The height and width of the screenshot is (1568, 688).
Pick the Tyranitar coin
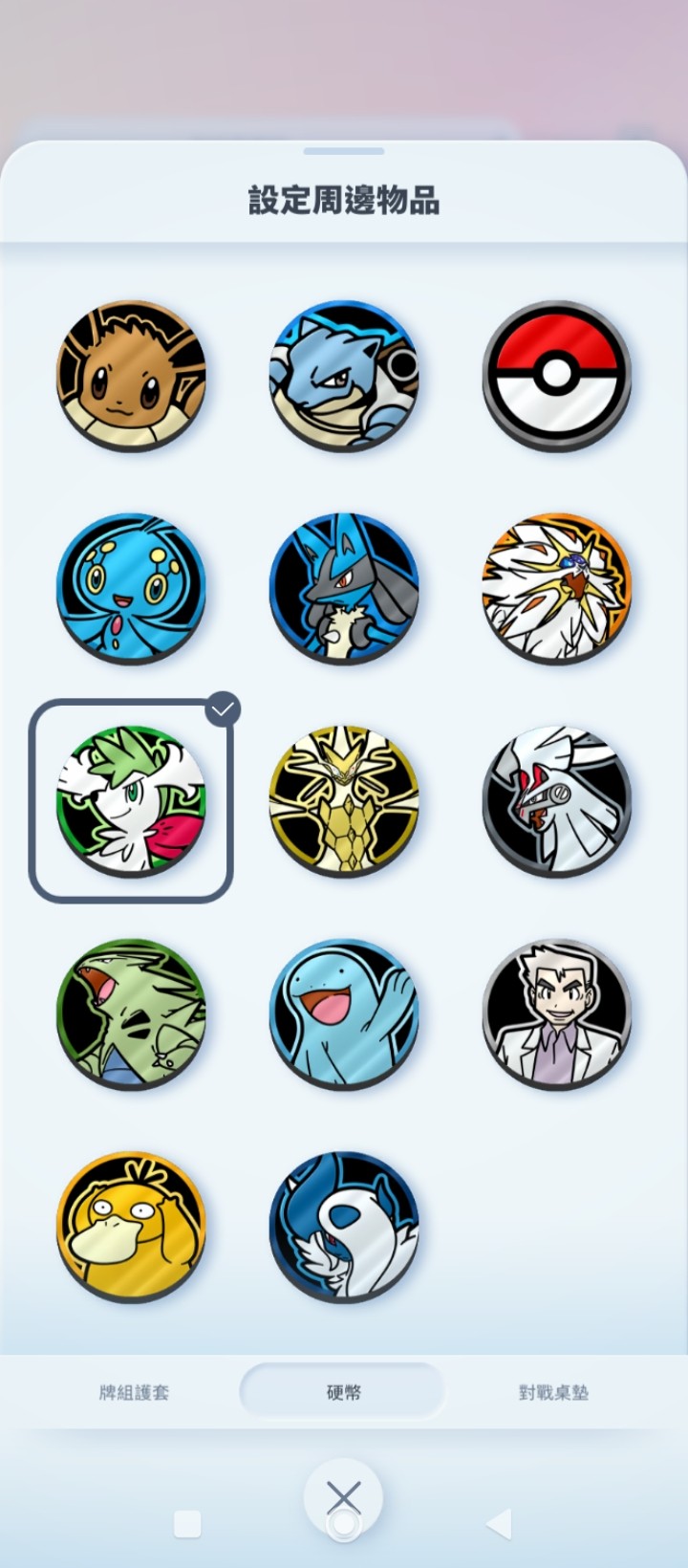[131, 1013]
